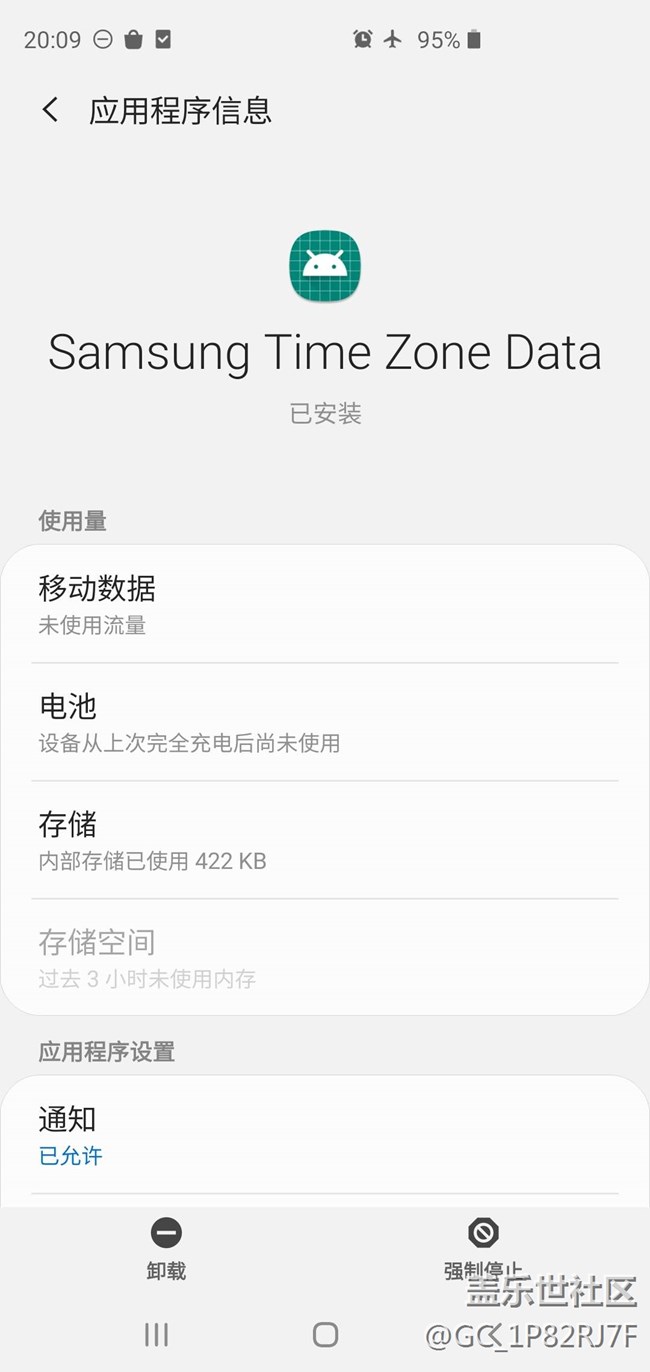Go to the system home screen

click(325, 1334)
